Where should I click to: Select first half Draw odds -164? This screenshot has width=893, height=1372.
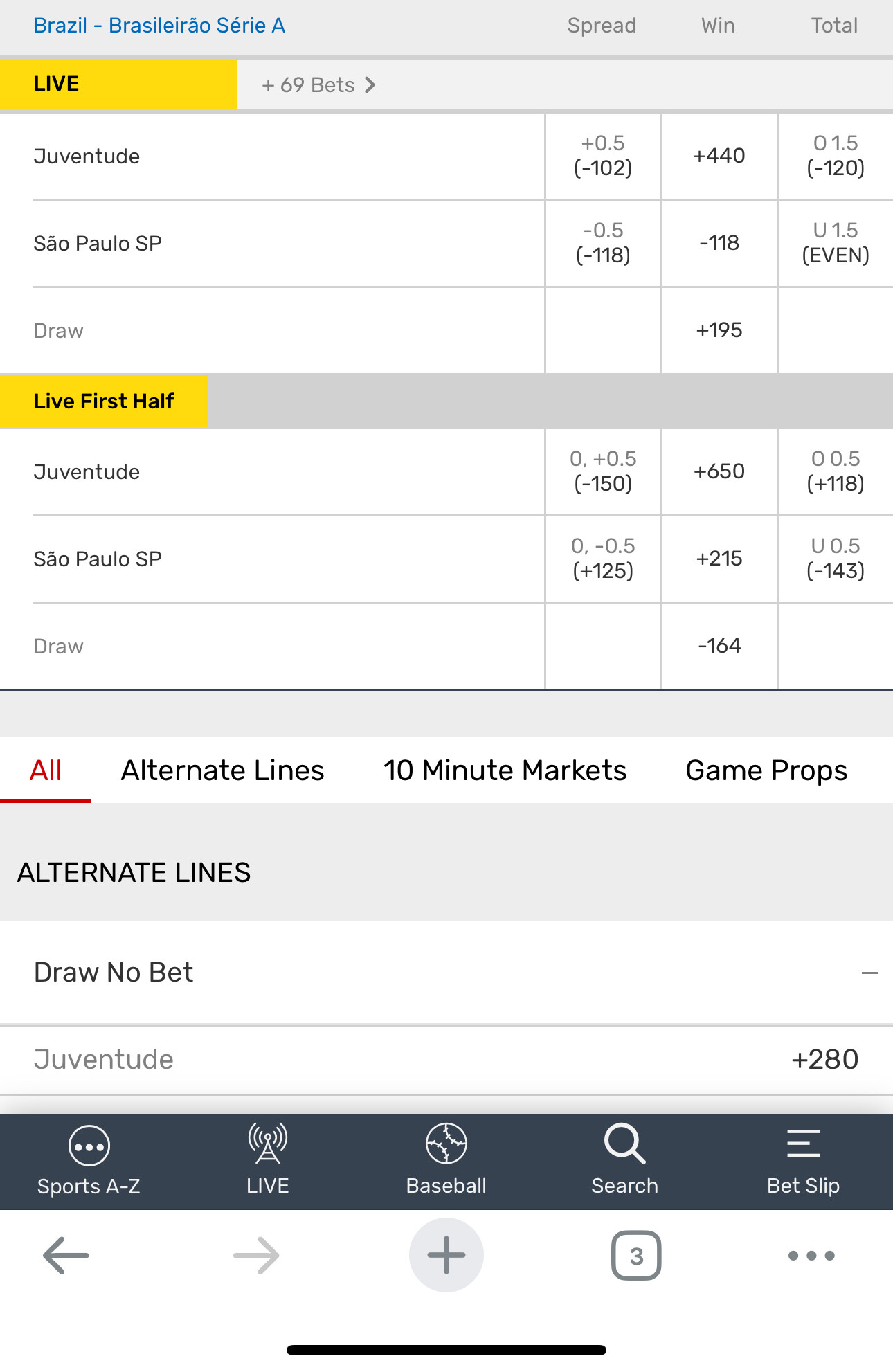coord(719,646)
